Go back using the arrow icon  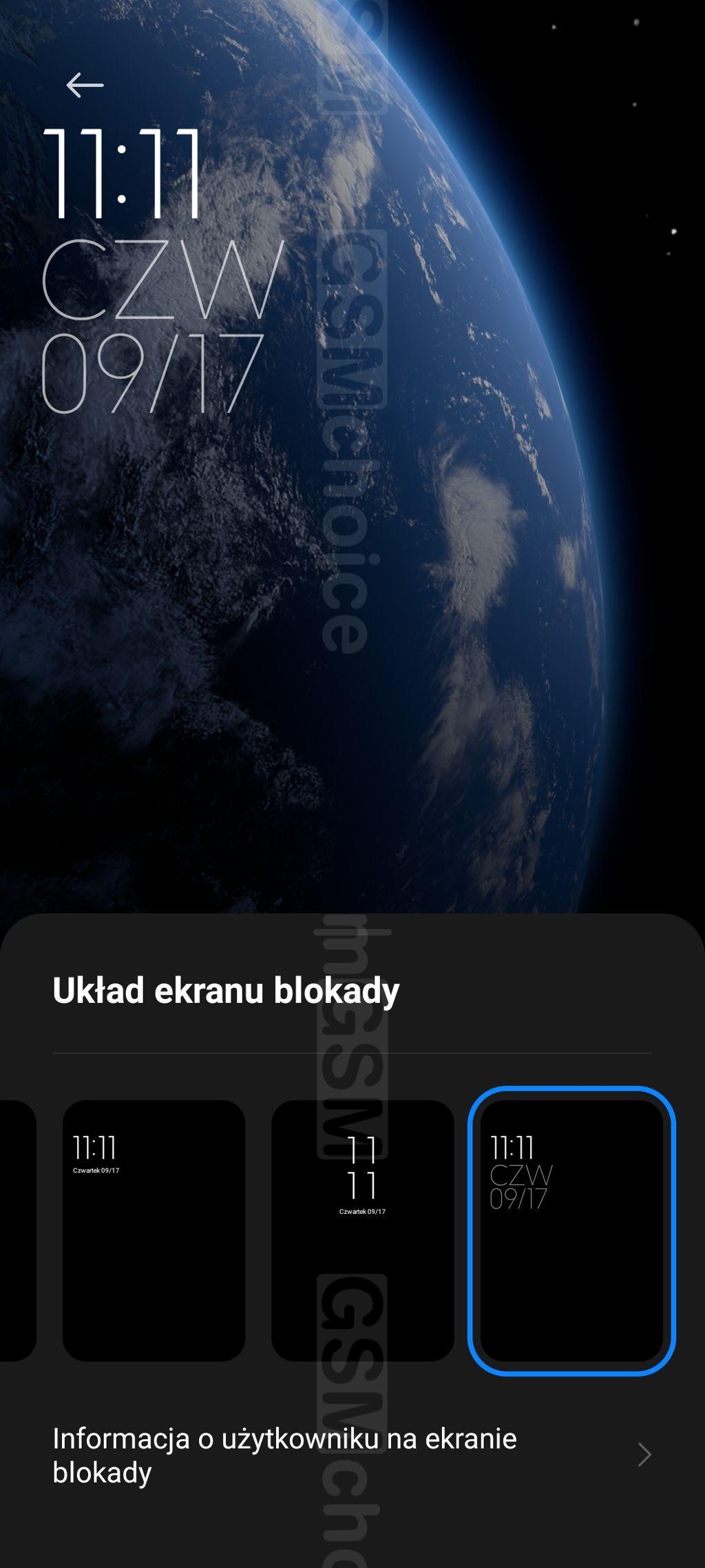point(85,85)
